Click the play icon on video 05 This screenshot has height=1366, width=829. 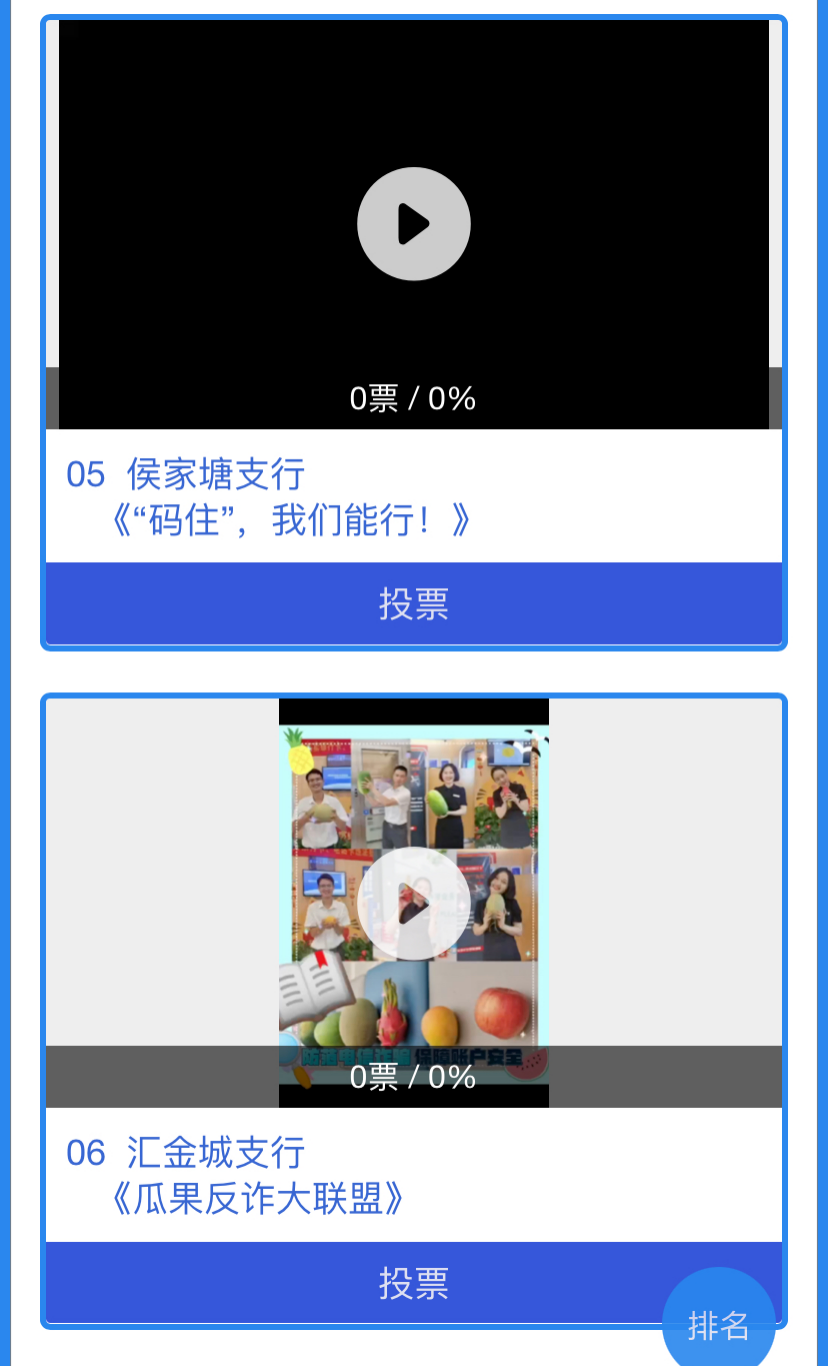414,223
